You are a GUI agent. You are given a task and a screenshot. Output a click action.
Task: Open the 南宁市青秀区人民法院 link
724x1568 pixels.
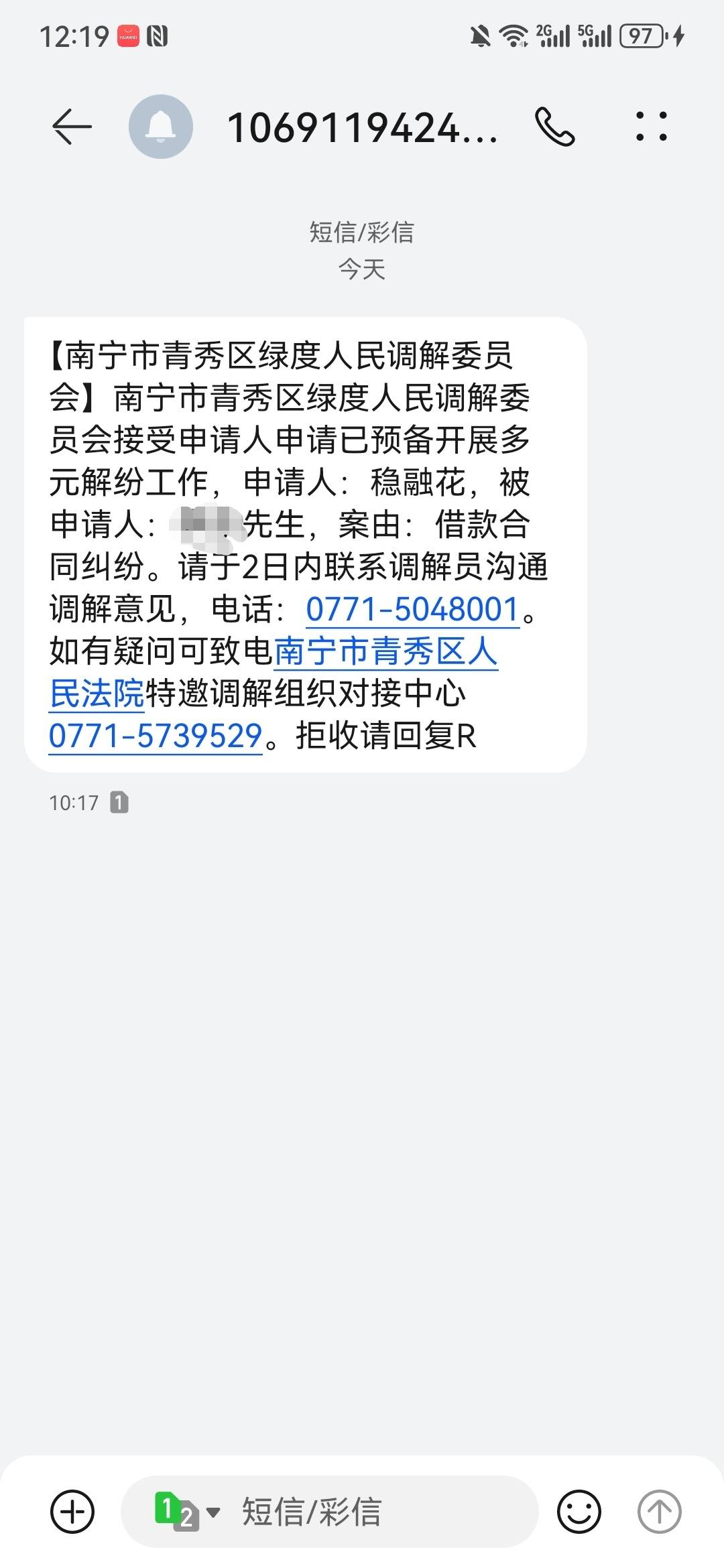(274, 672)
